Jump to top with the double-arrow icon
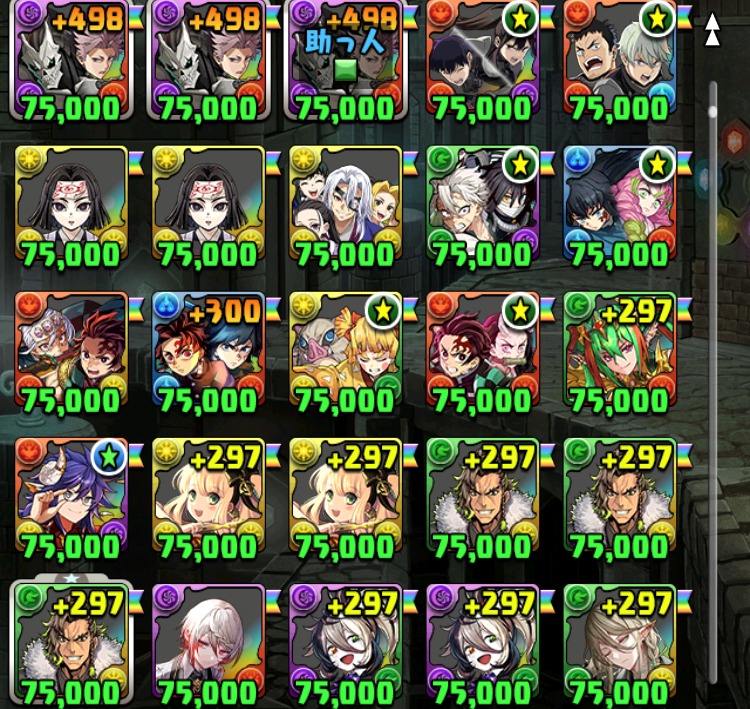Image resolution: width=750 pixels, height=709 pixels. [x=712, y=28]
